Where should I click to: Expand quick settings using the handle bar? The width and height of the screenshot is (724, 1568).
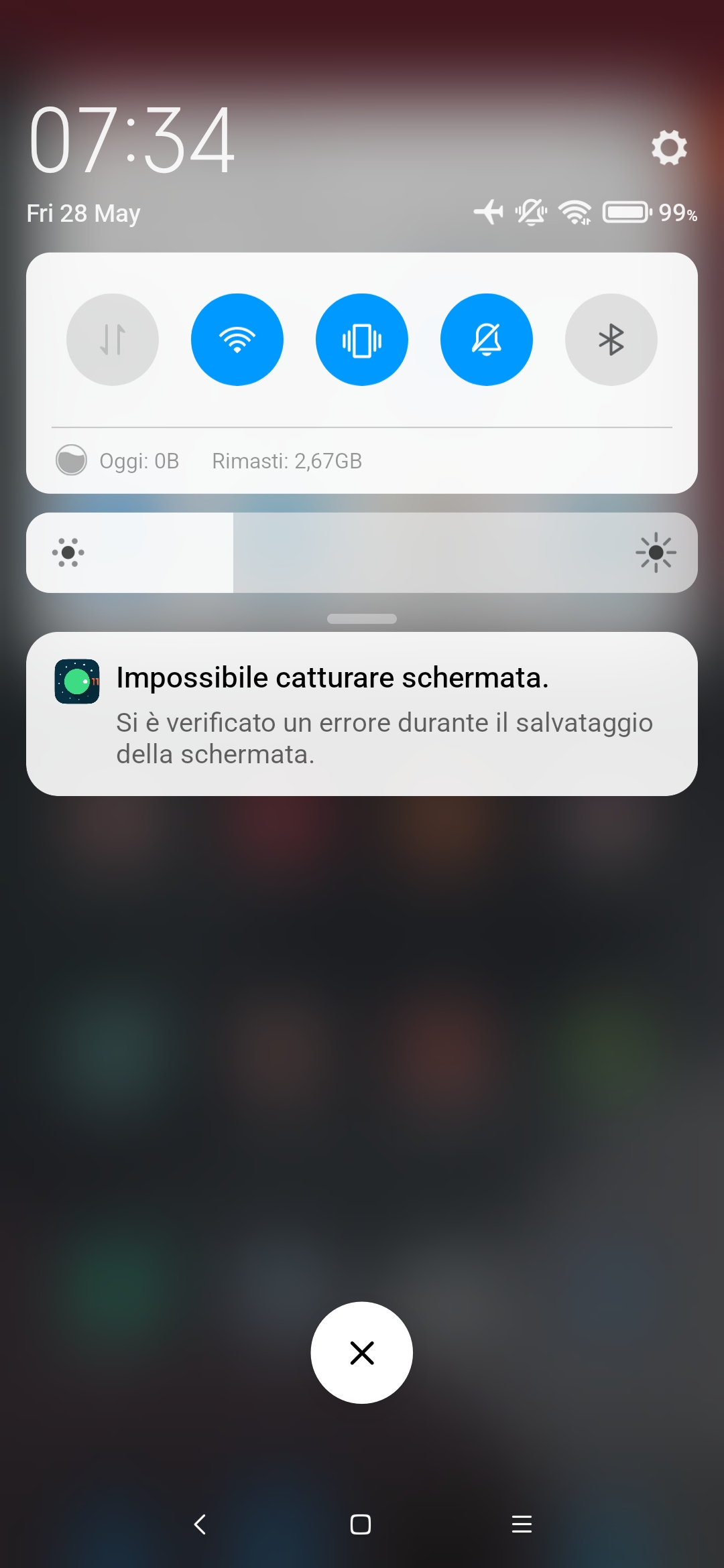pos(362,618)
